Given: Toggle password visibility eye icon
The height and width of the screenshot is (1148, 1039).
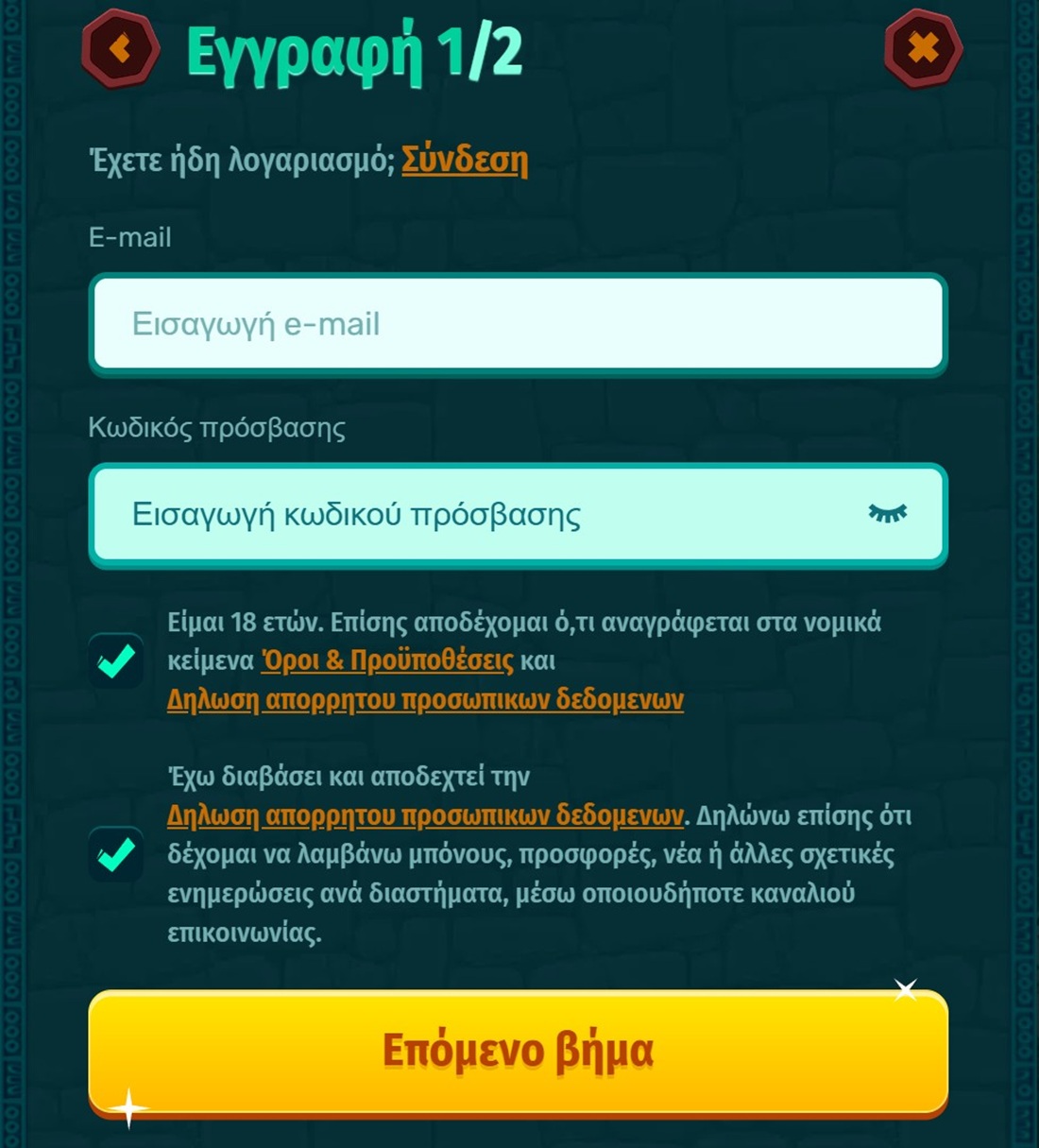Looking at the screenshot, I should tap(887, 513).
